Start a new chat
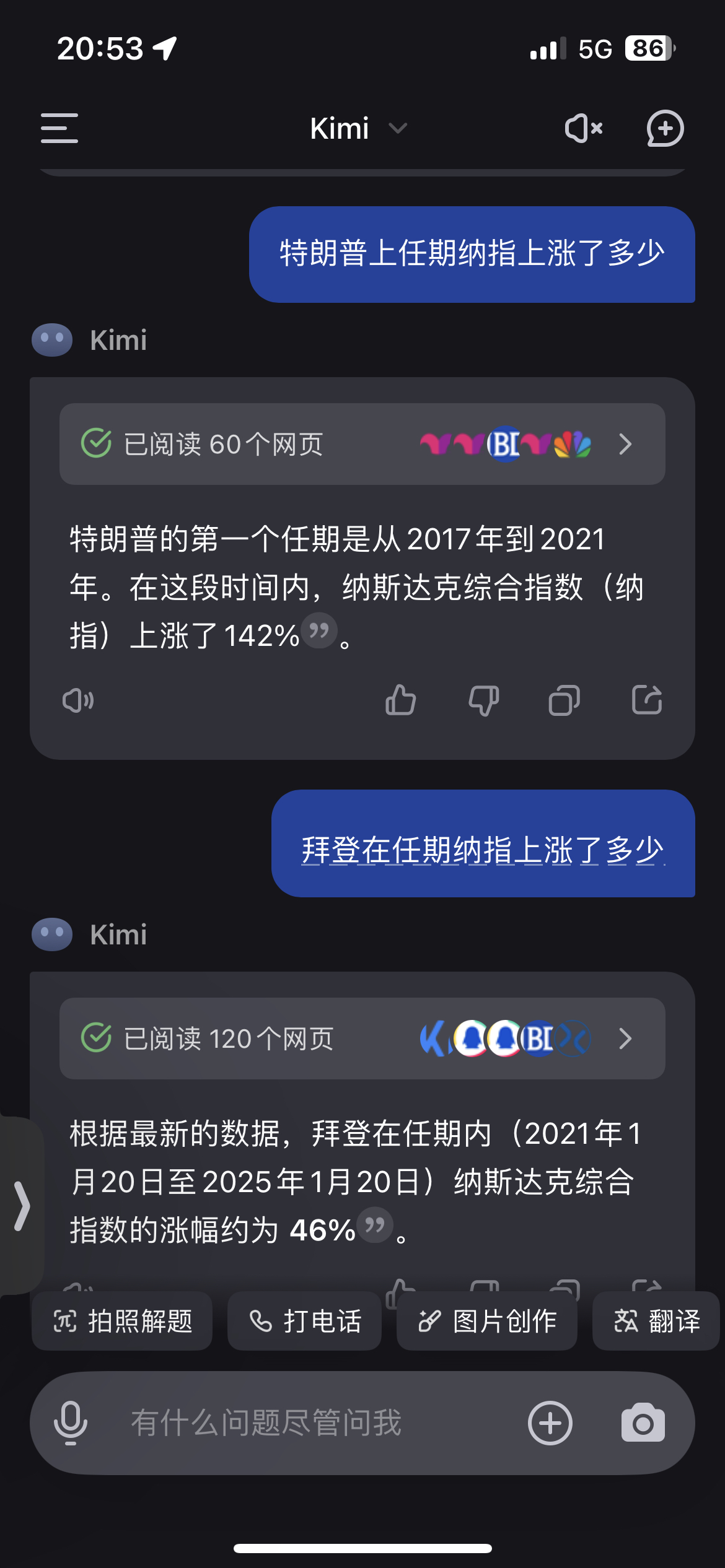 [665, 128]
